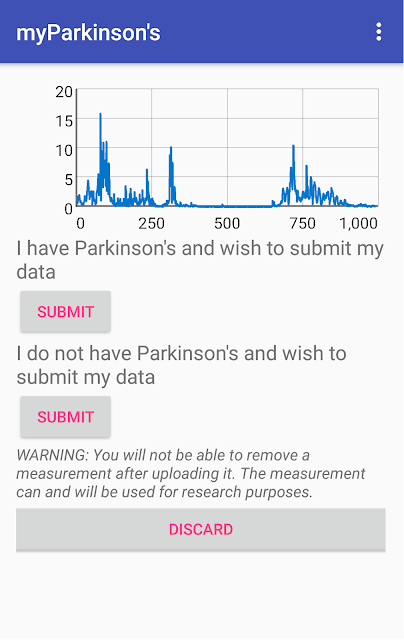404x640 pixels.
Task: Discard the measurement
Action: pyautogui.click(x=201, y=529)
